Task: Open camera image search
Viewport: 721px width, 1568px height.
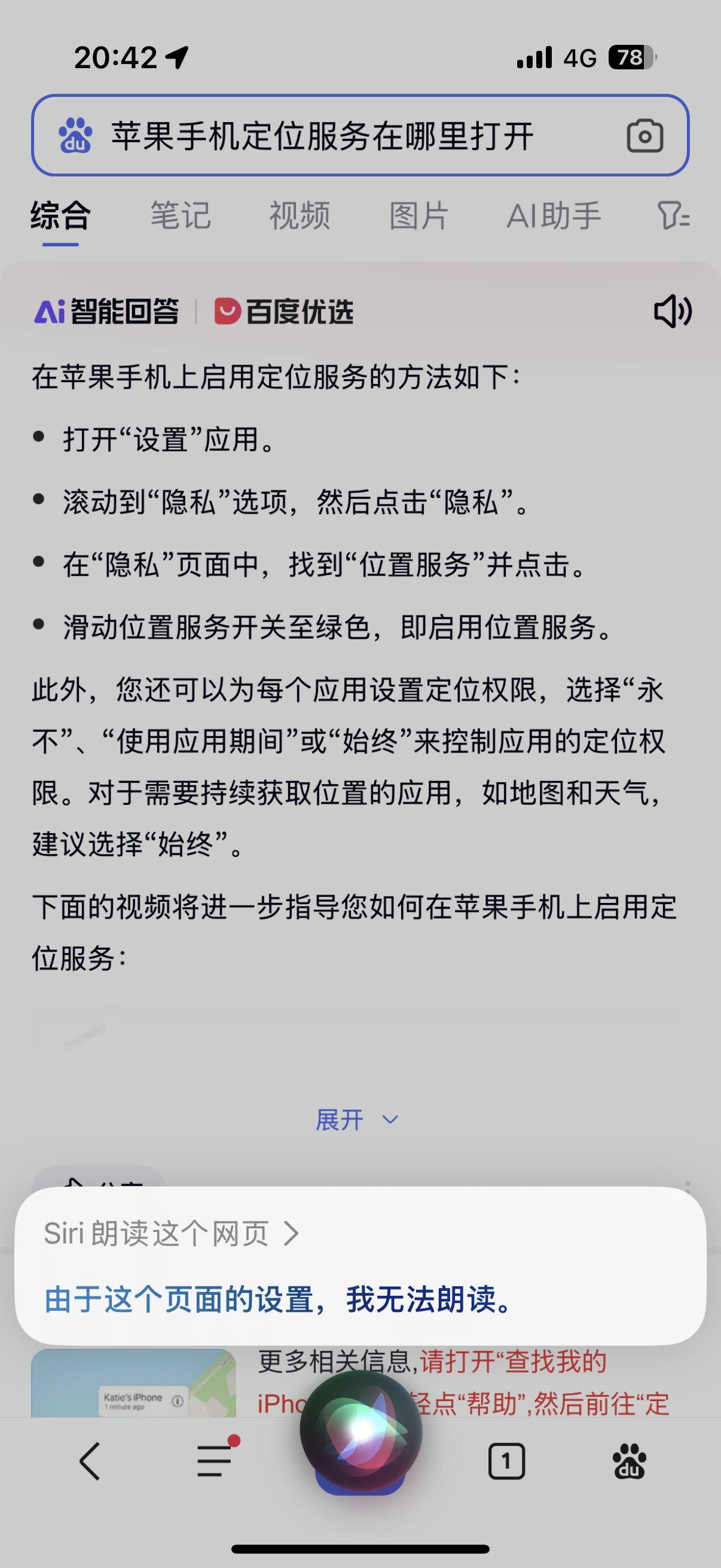Action: tap(644, 135)
